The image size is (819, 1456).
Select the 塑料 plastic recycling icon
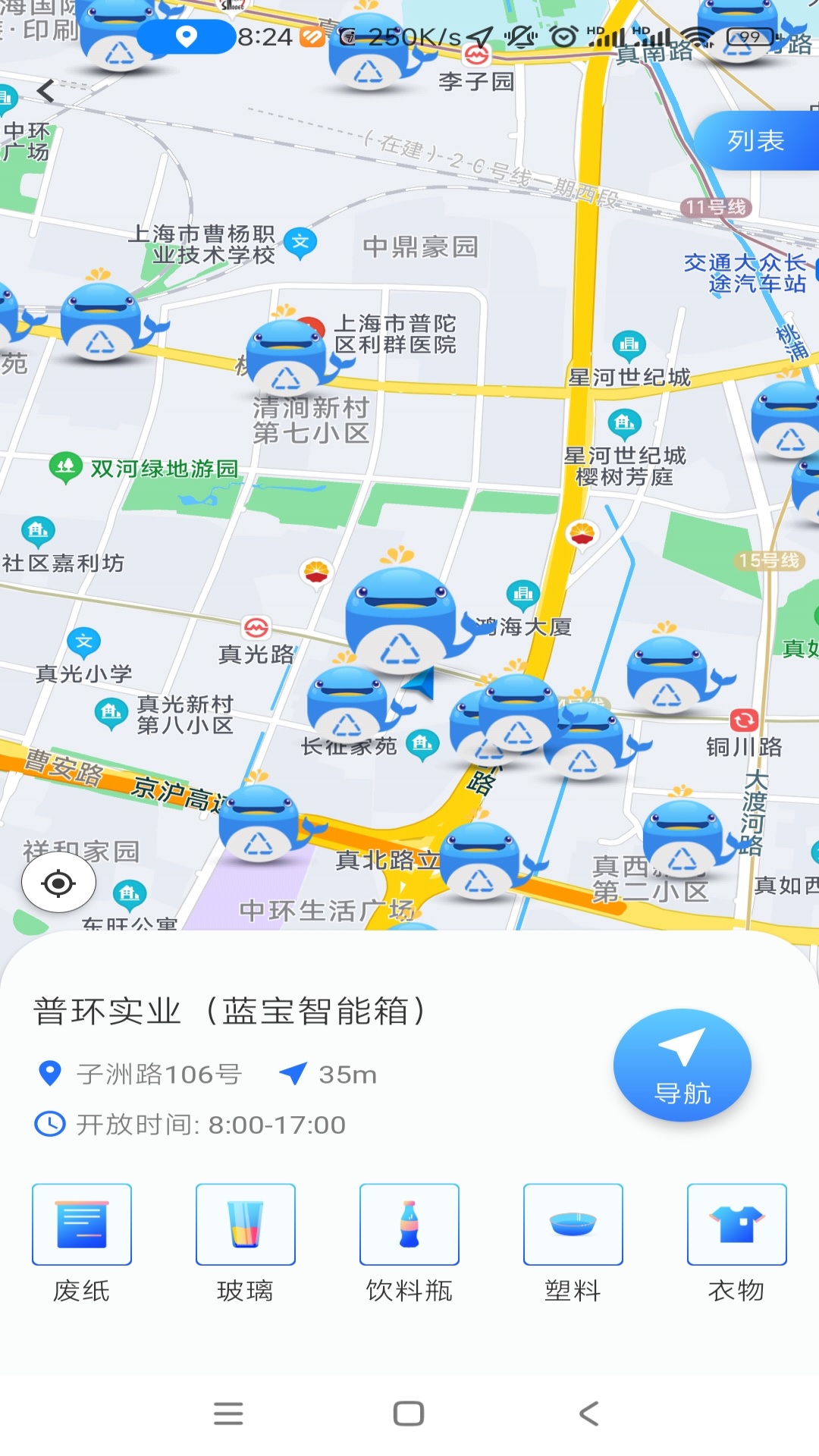coord(573,1225)
